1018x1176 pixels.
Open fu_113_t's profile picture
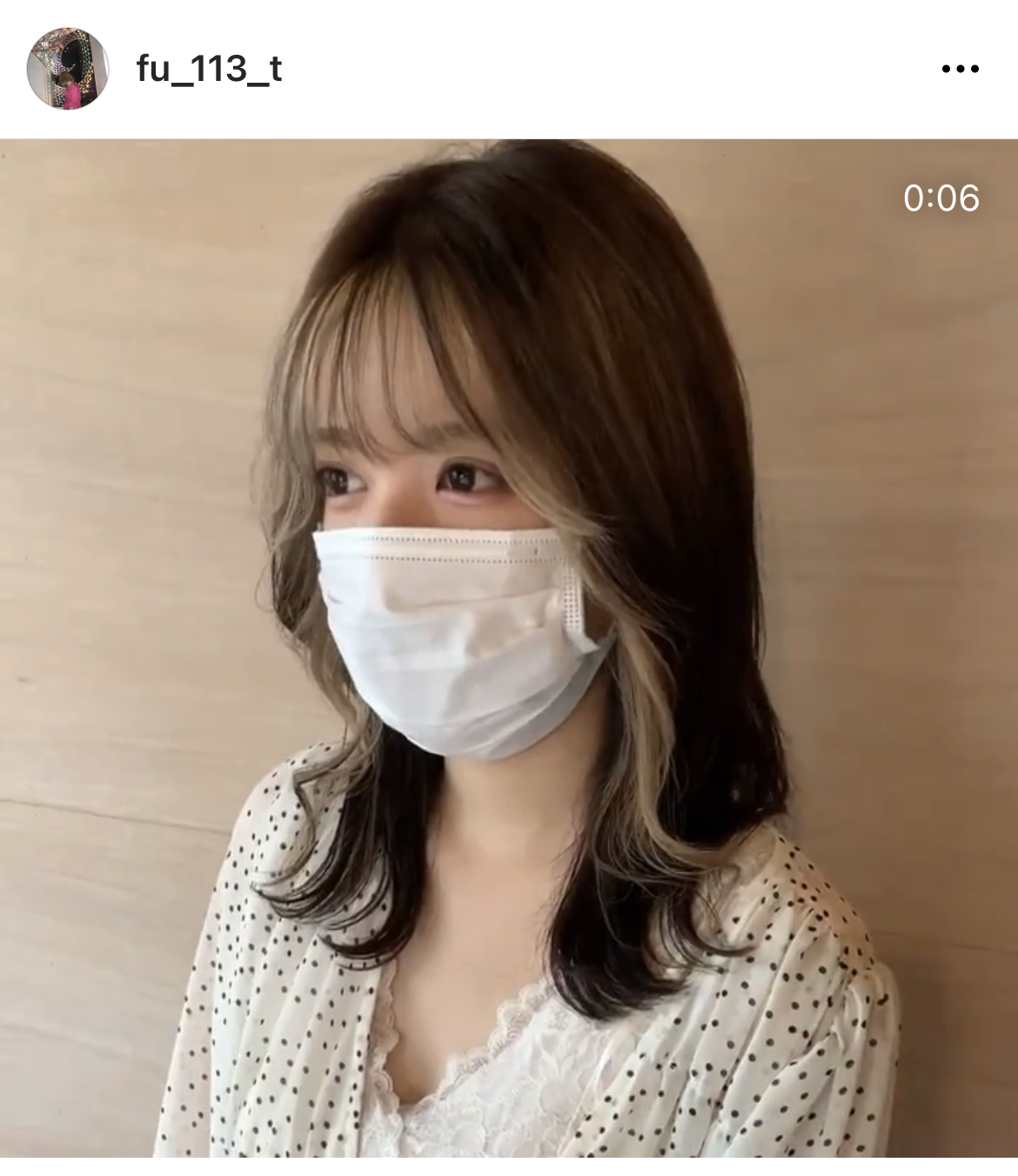pos(68,68)
